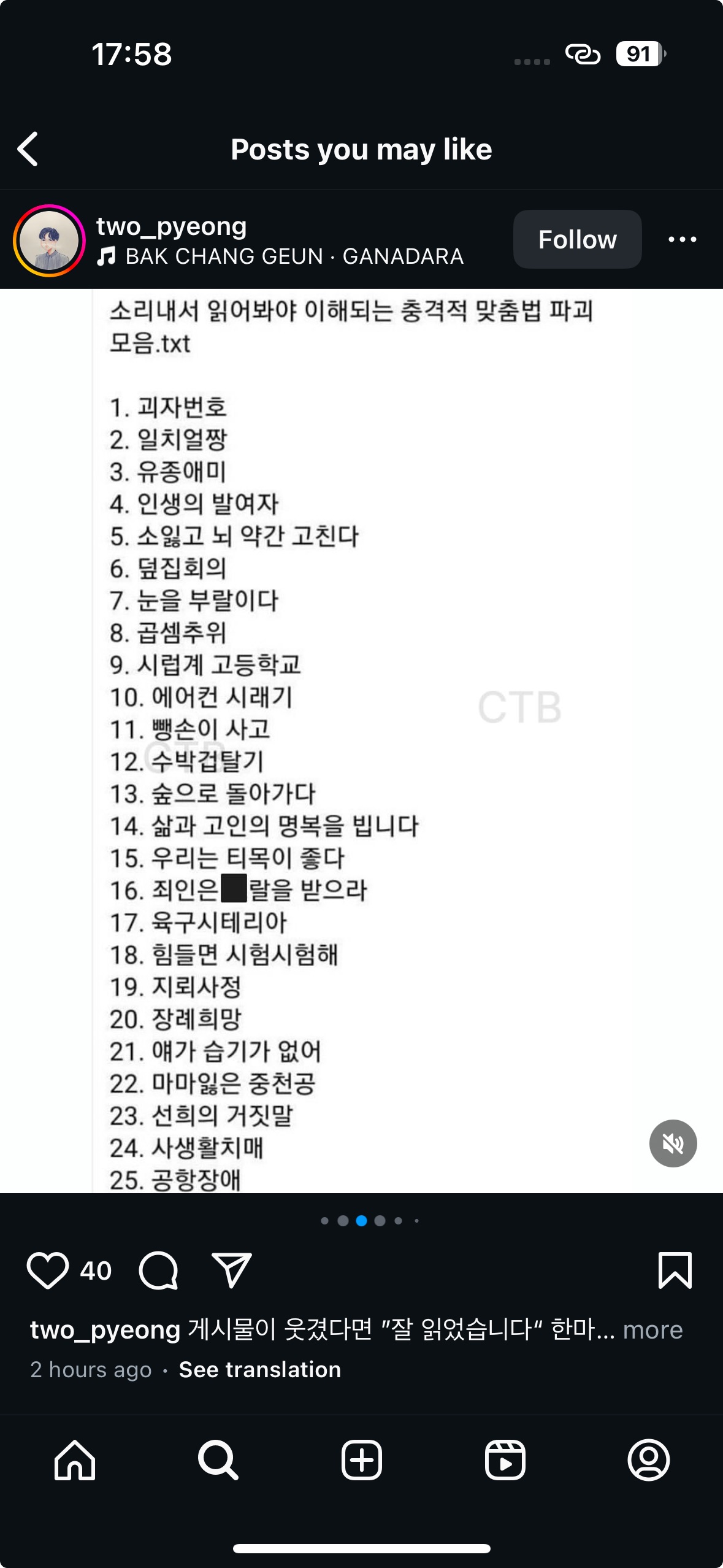Viewport: 723px width, 1568px height.
Task: Switch to the Home tab
Action: click(75, 1460)
